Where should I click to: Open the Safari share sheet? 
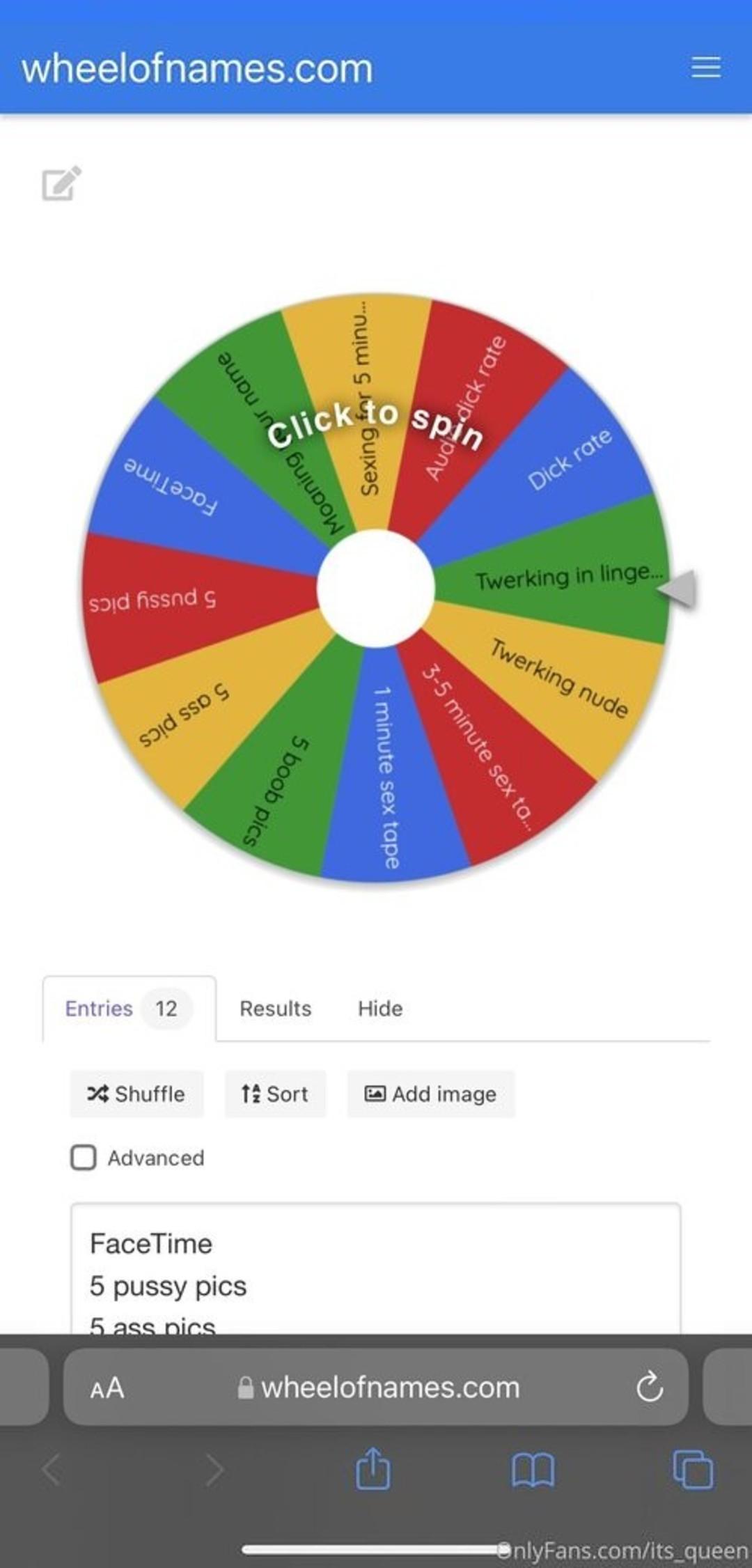pyautogui.click(x=373, y=1470)
